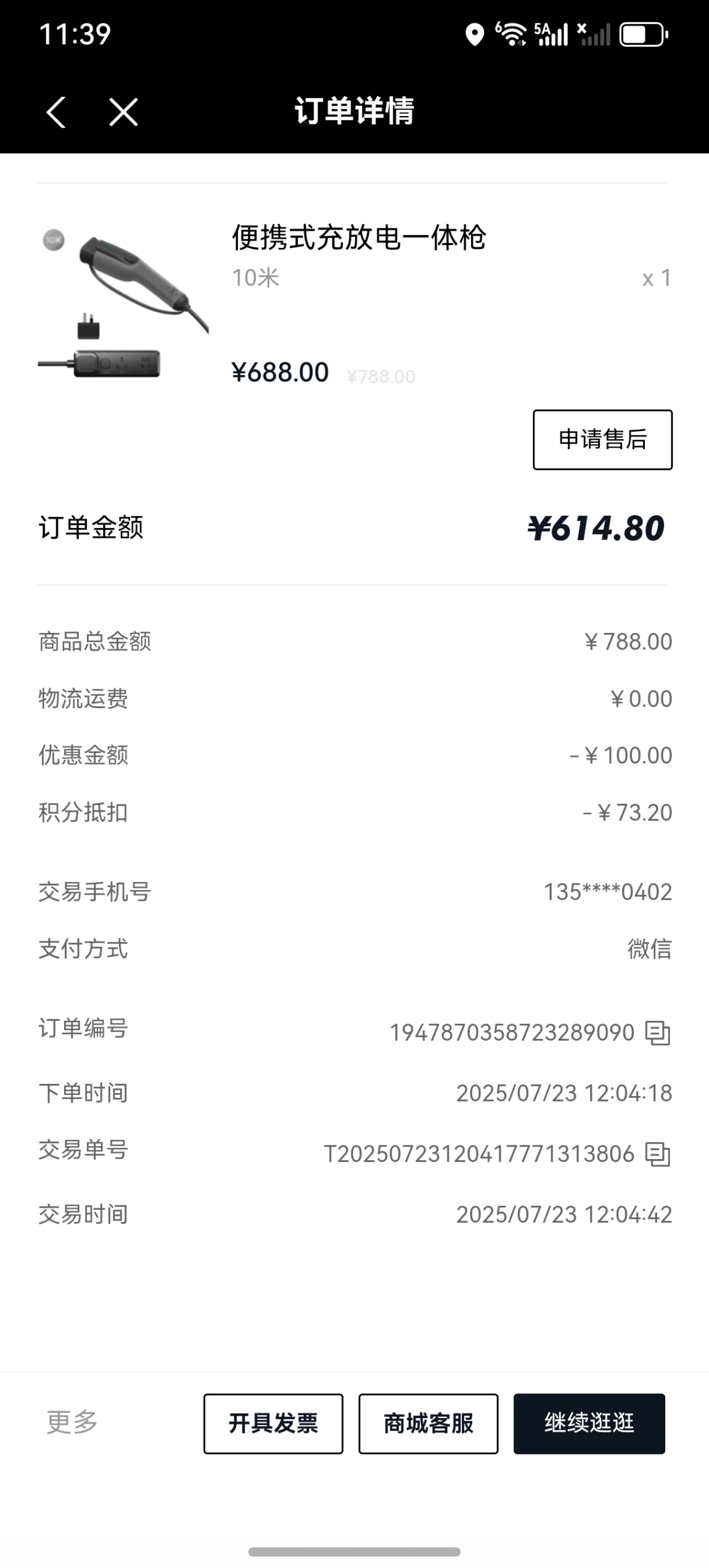Go back using the top-left arrow
The image size is (709, 1568).
coord(56,112)
